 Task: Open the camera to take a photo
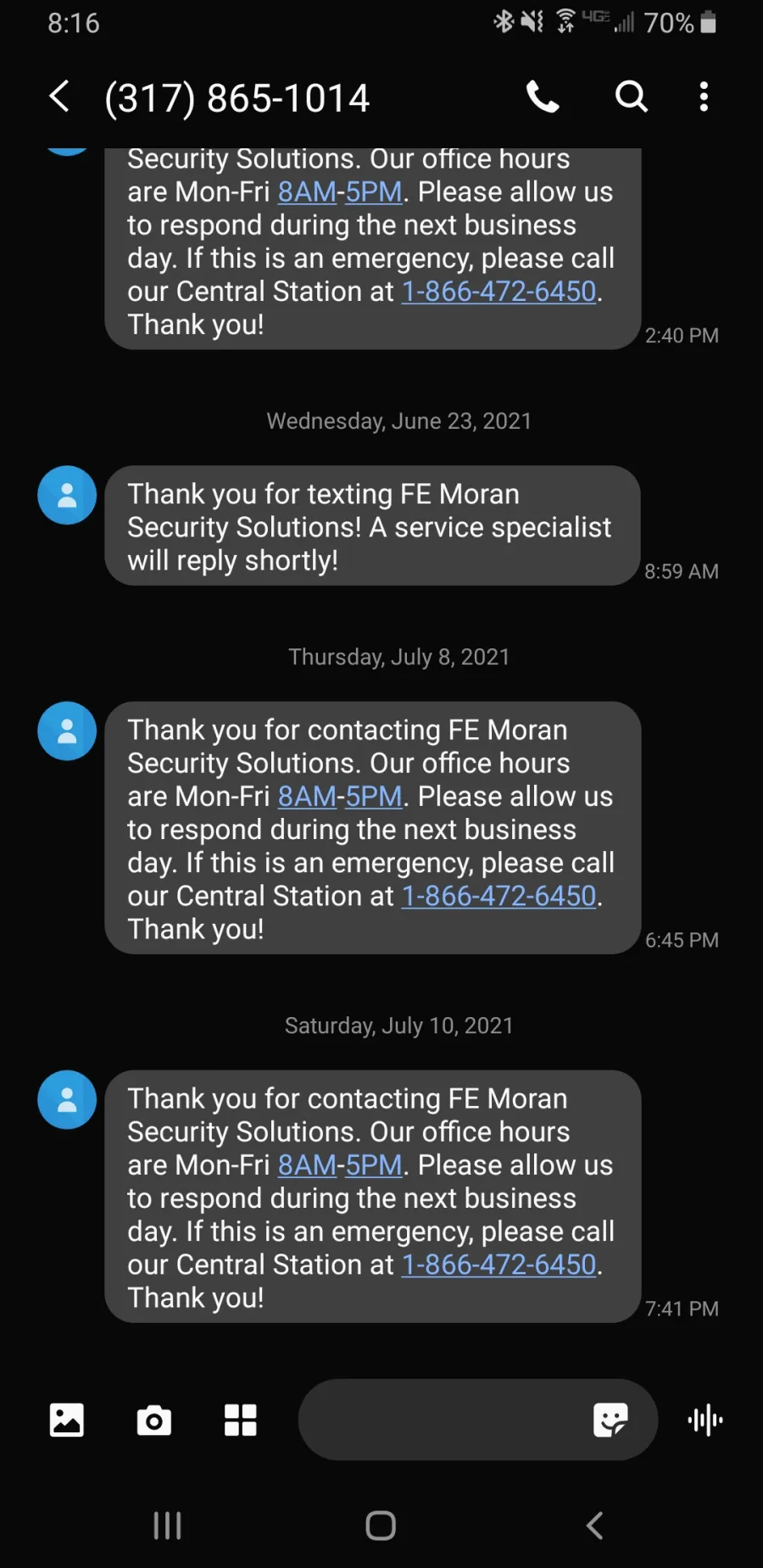[x=154, y=1420]
